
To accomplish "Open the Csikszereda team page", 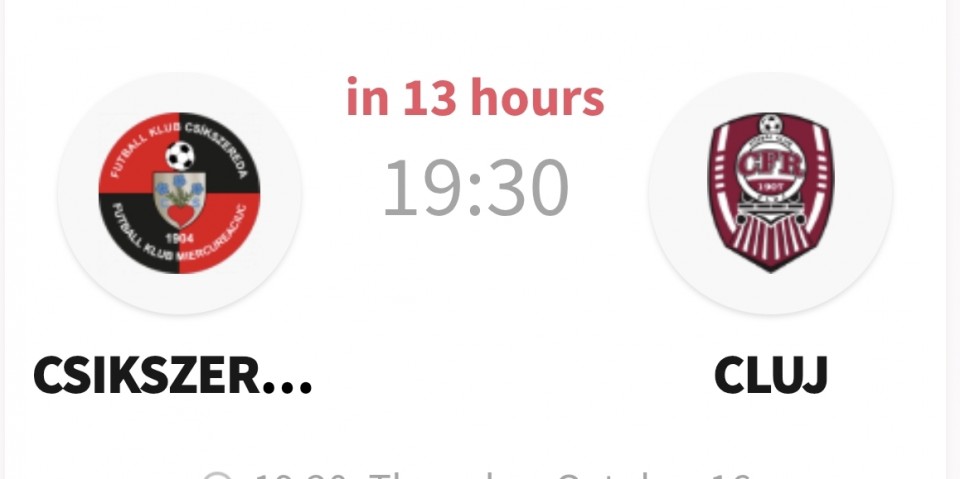I will click(x=179, y=194).
